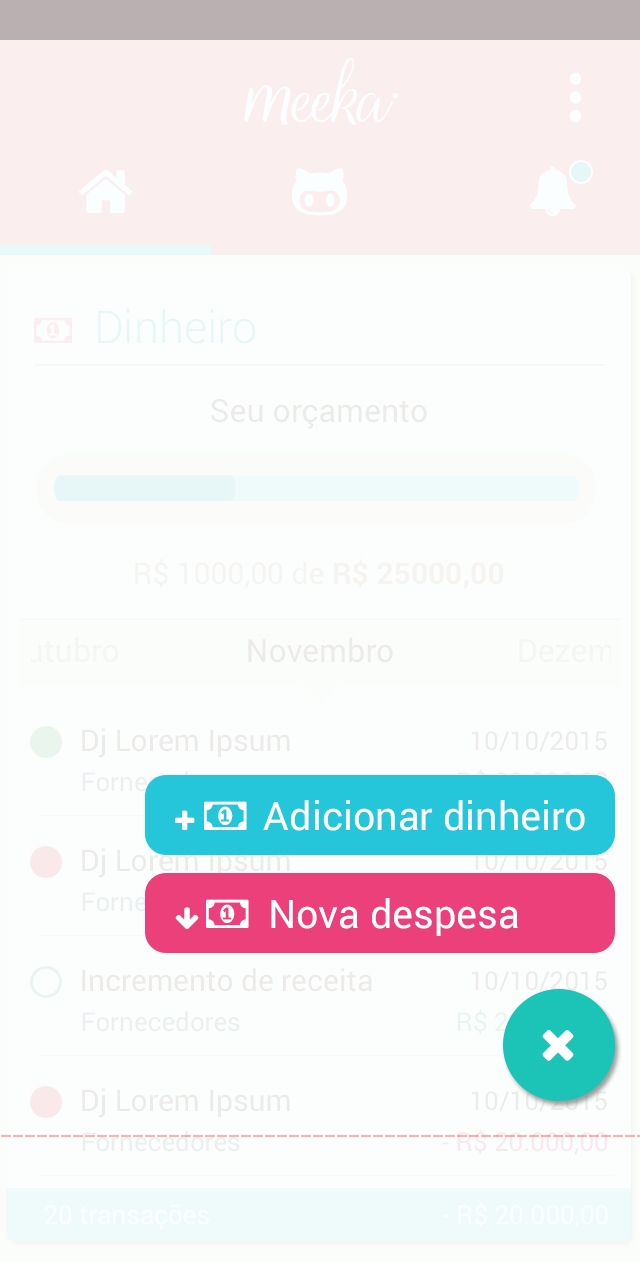Select the Novembro month tab
640x1262 pixels.
(320, 652)
